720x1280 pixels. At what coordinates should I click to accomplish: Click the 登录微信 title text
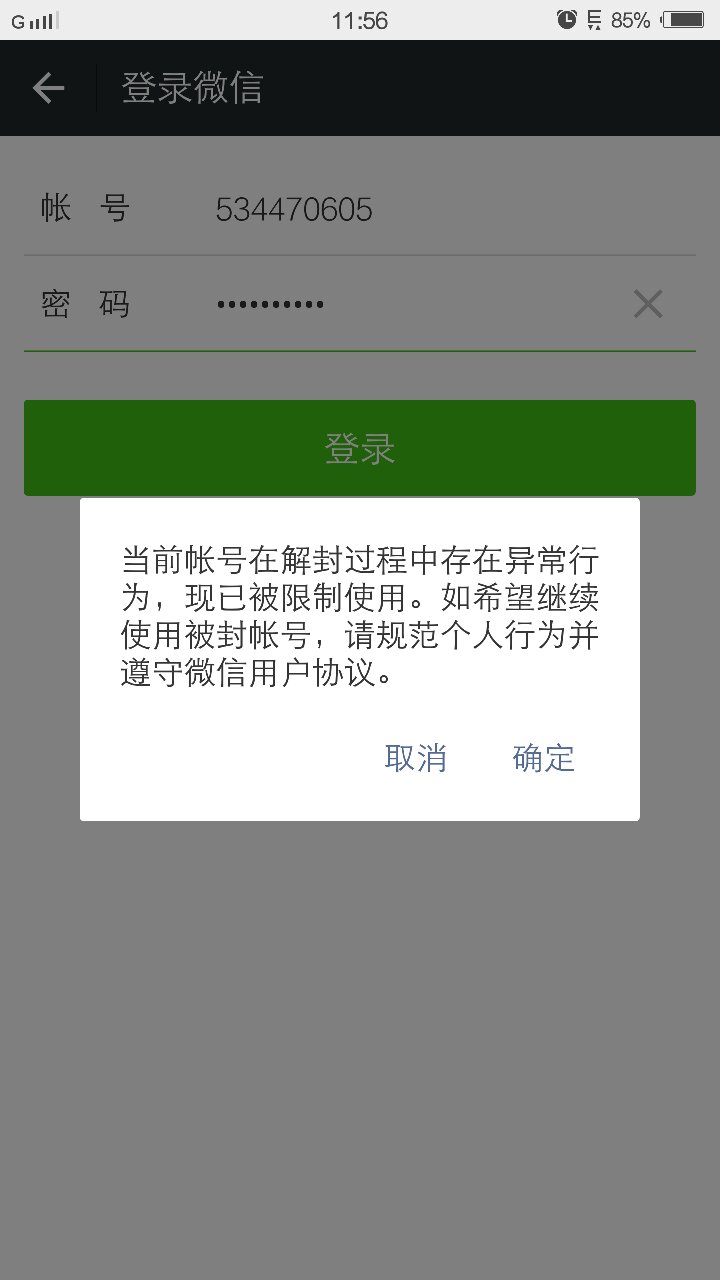192,88
